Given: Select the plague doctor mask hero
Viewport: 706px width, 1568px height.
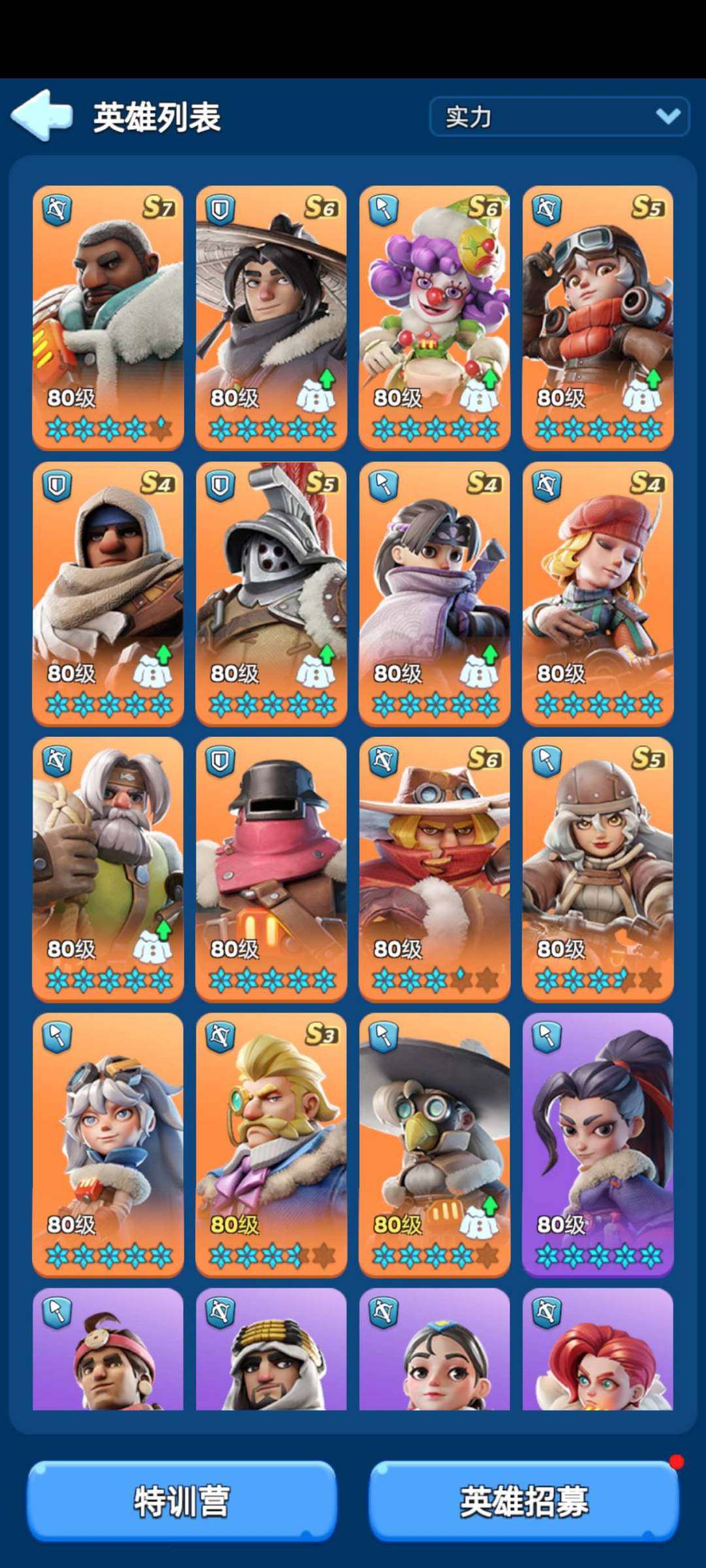Looking at the screenshot, I should click(x=435, y=1145).
